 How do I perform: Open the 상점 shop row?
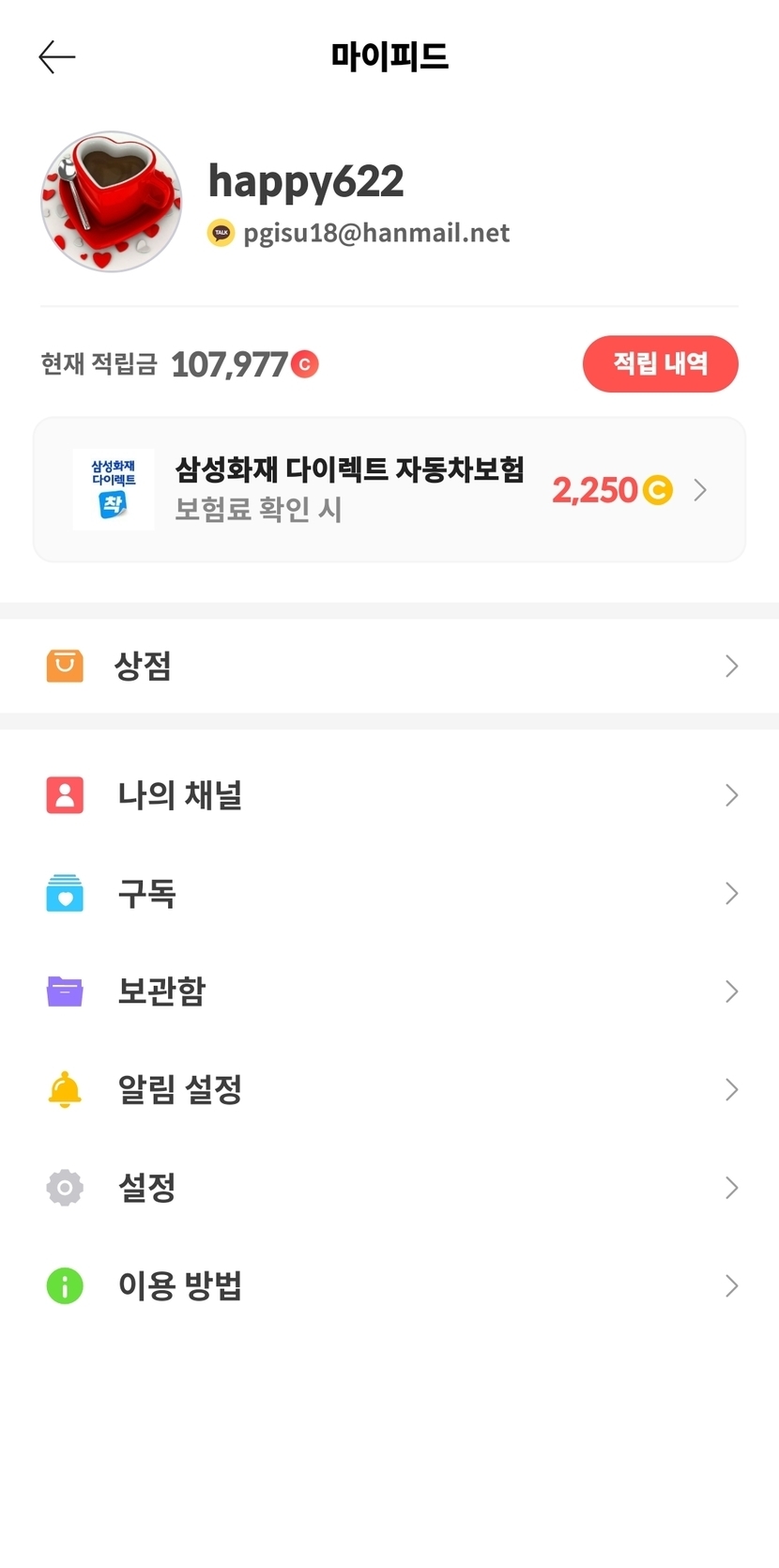tap(389, 666)
